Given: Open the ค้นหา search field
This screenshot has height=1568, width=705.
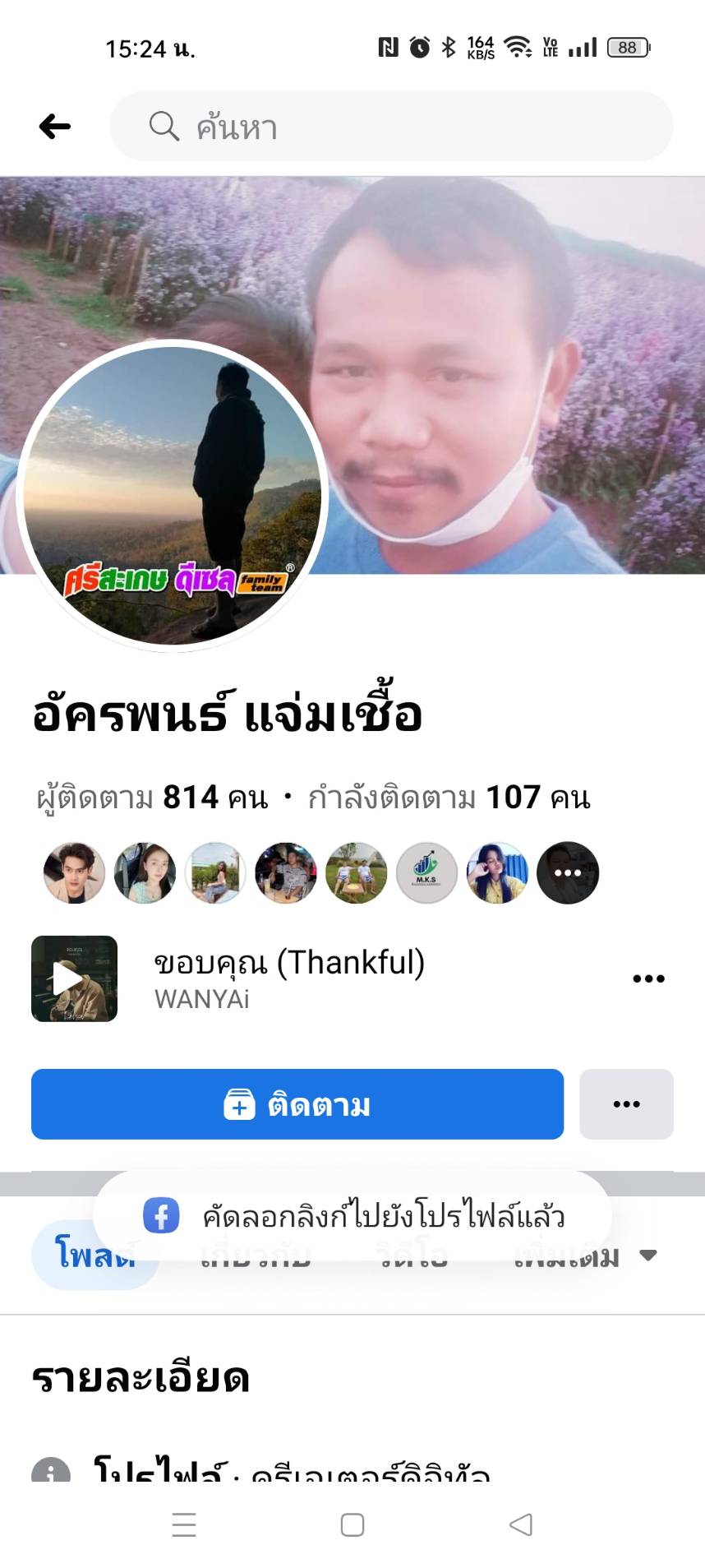Looking at the screenshot, I should pos(391,127).
